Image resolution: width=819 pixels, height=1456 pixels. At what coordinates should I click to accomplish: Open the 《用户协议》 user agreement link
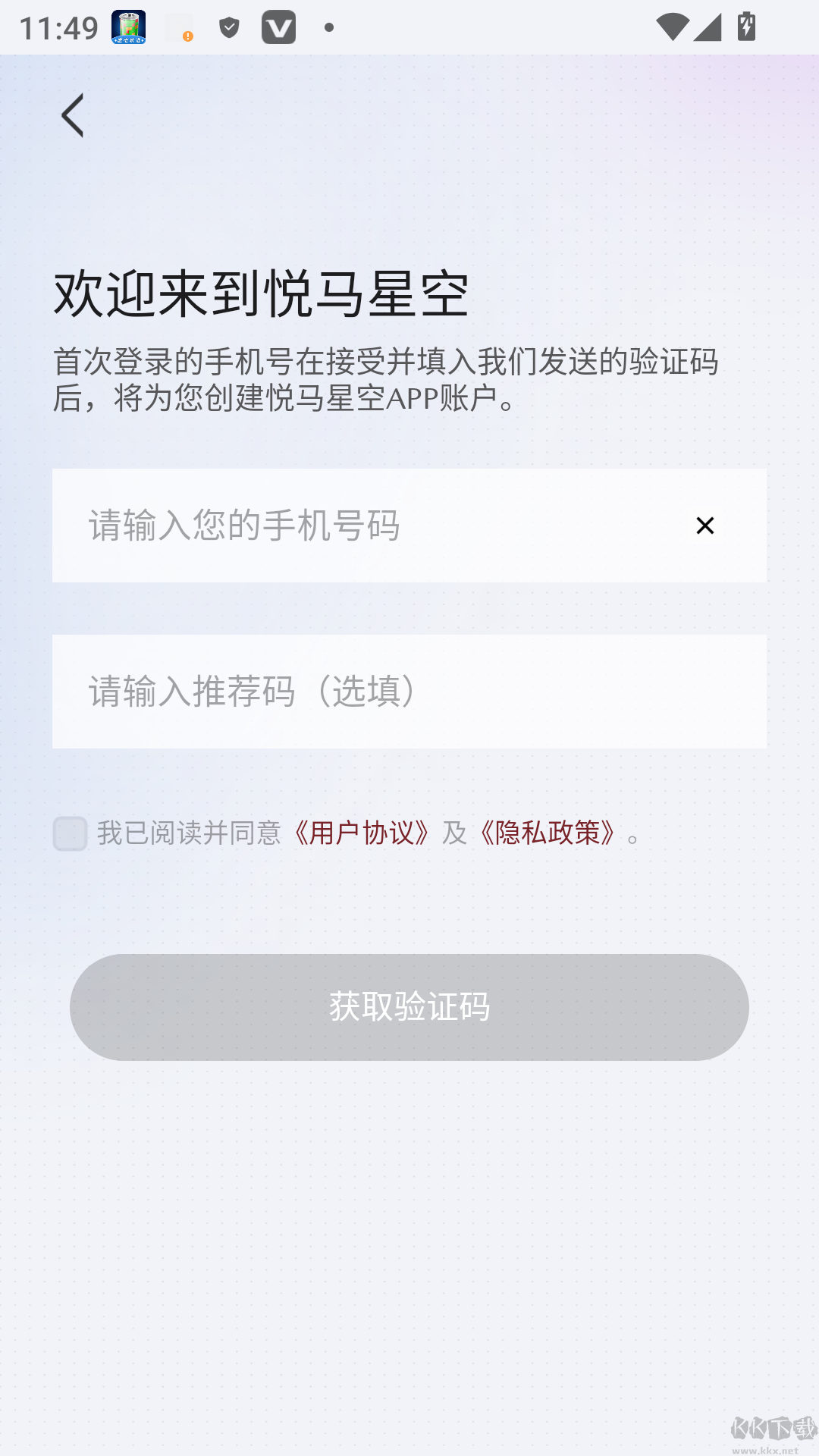362,832
